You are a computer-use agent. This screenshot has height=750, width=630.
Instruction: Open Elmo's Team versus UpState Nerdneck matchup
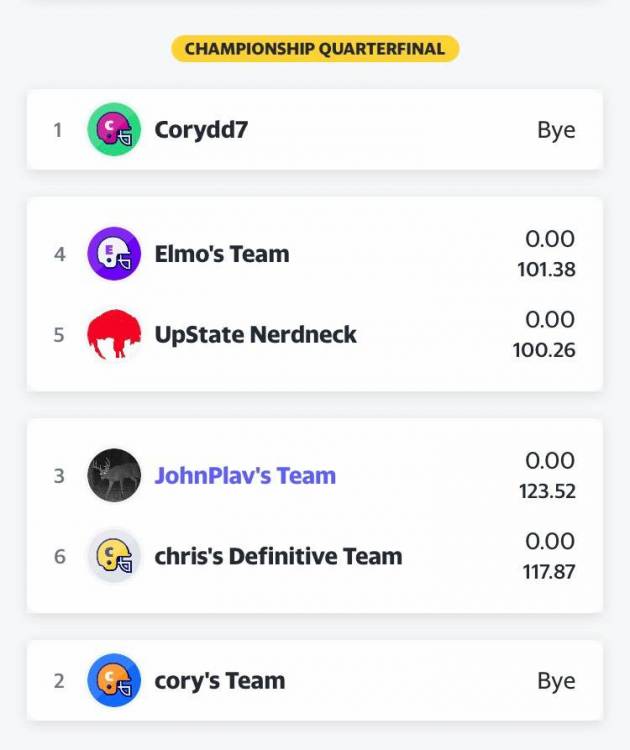[314, 294]
